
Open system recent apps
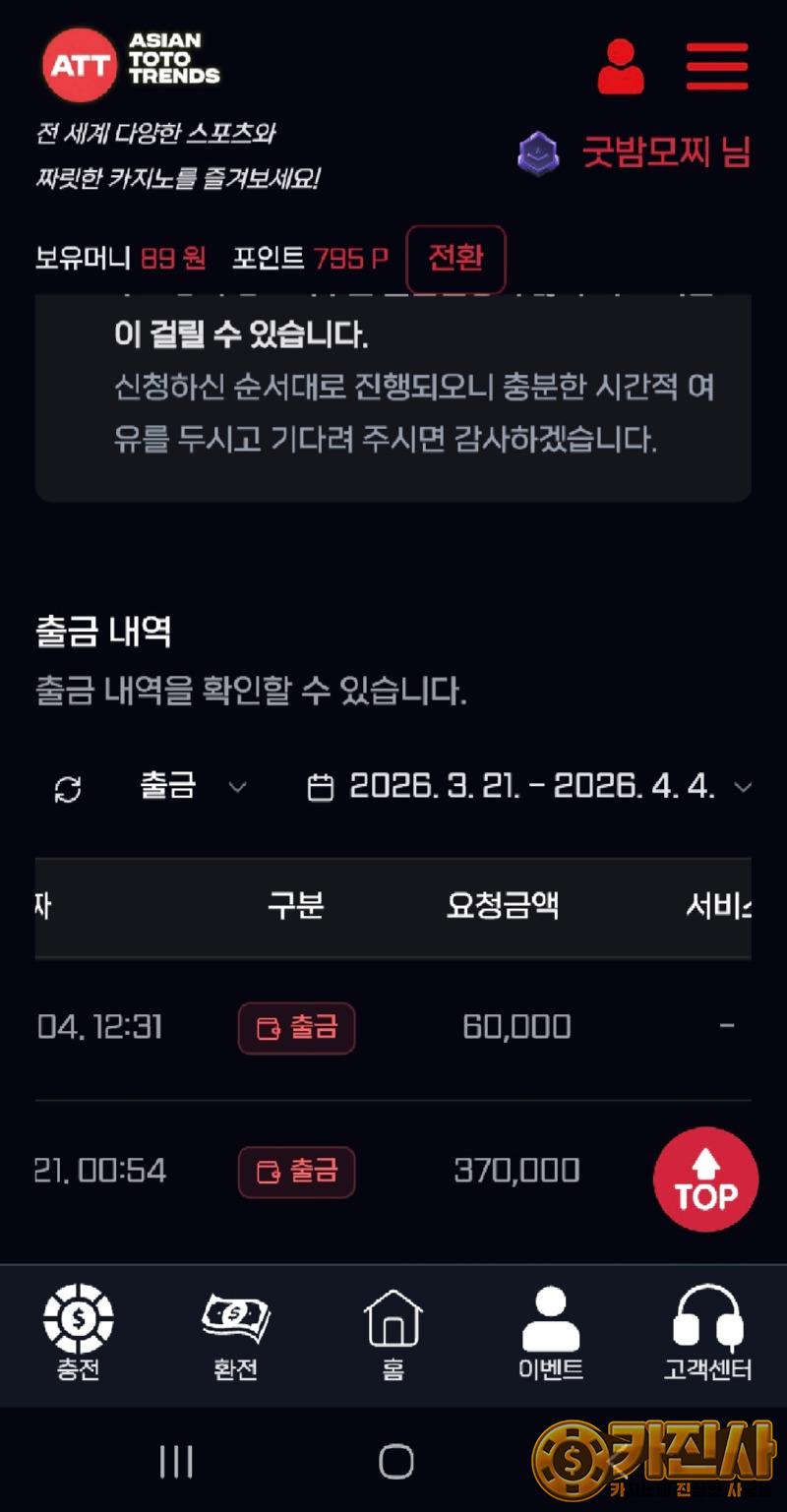coord(176,1462)
